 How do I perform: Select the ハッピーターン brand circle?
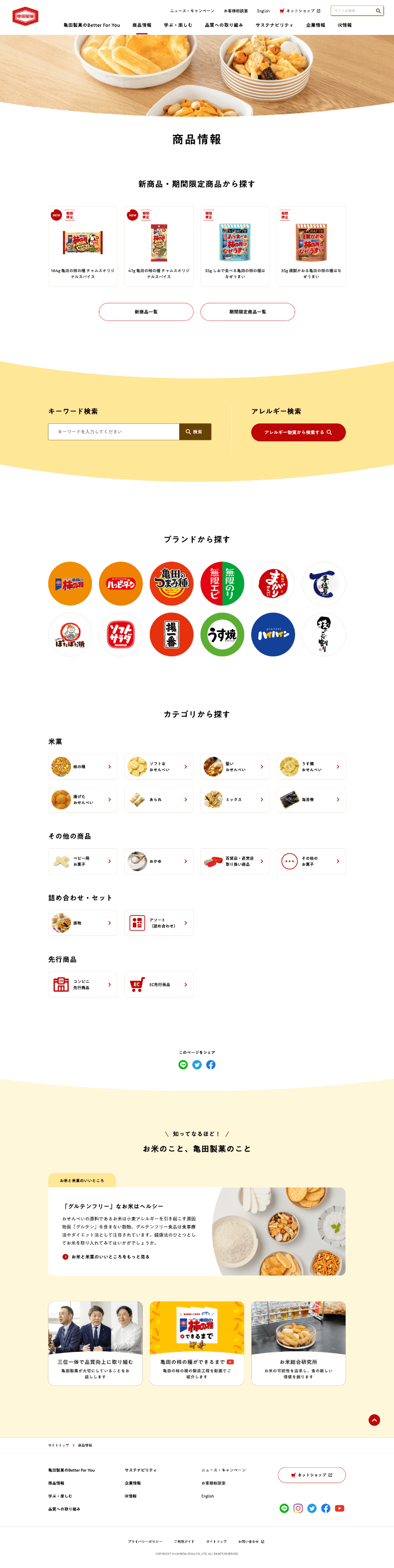pyautogui.click(x=120, y=584)
